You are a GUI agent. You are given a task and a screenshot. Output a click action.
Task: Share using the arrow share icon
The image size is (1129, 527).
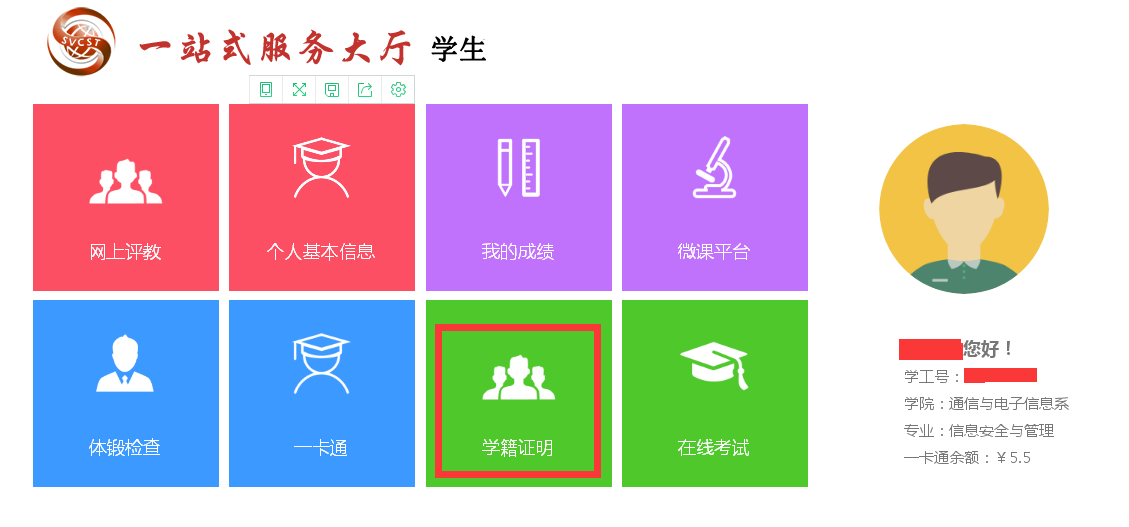365,90
